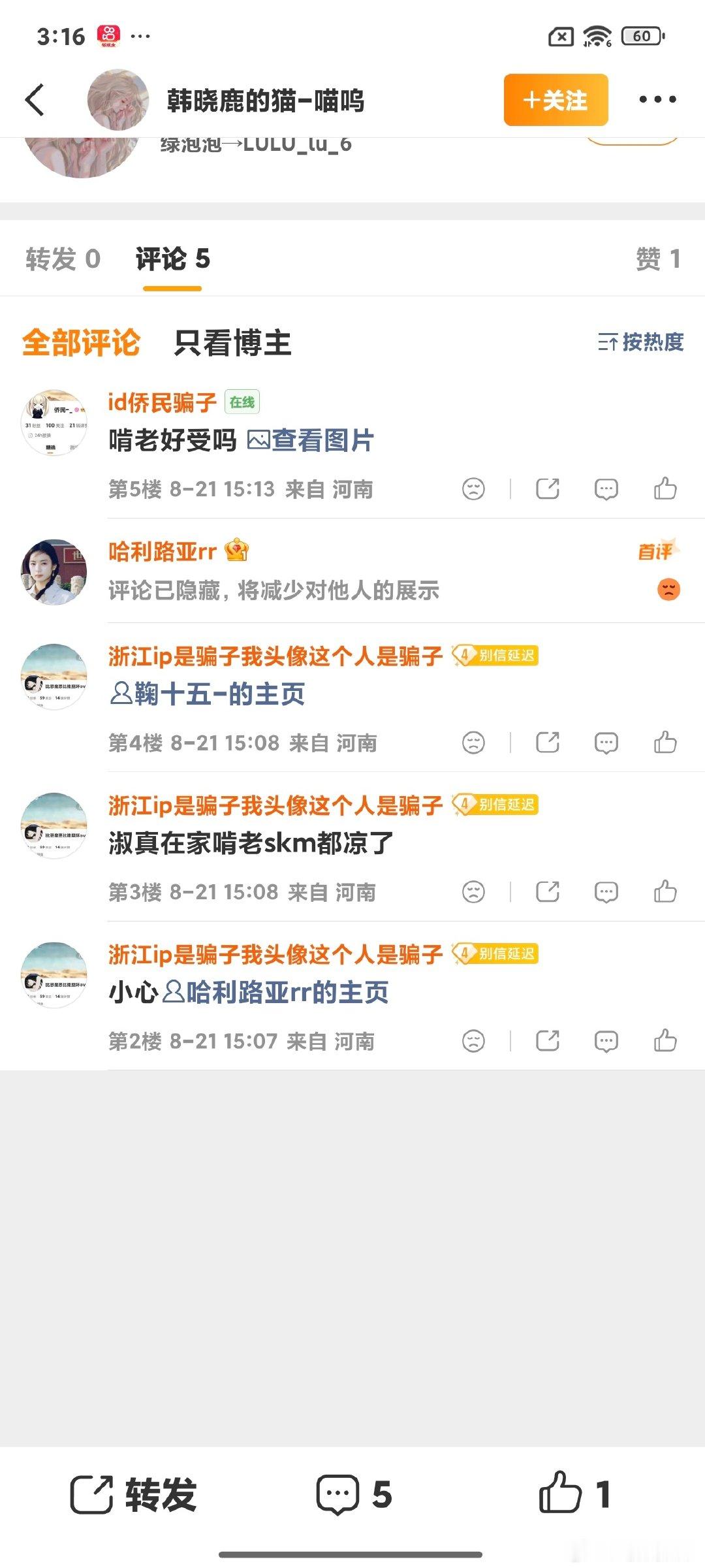Open 查看图片 link in id侨民骗子's comment

[x=311, y=440]
